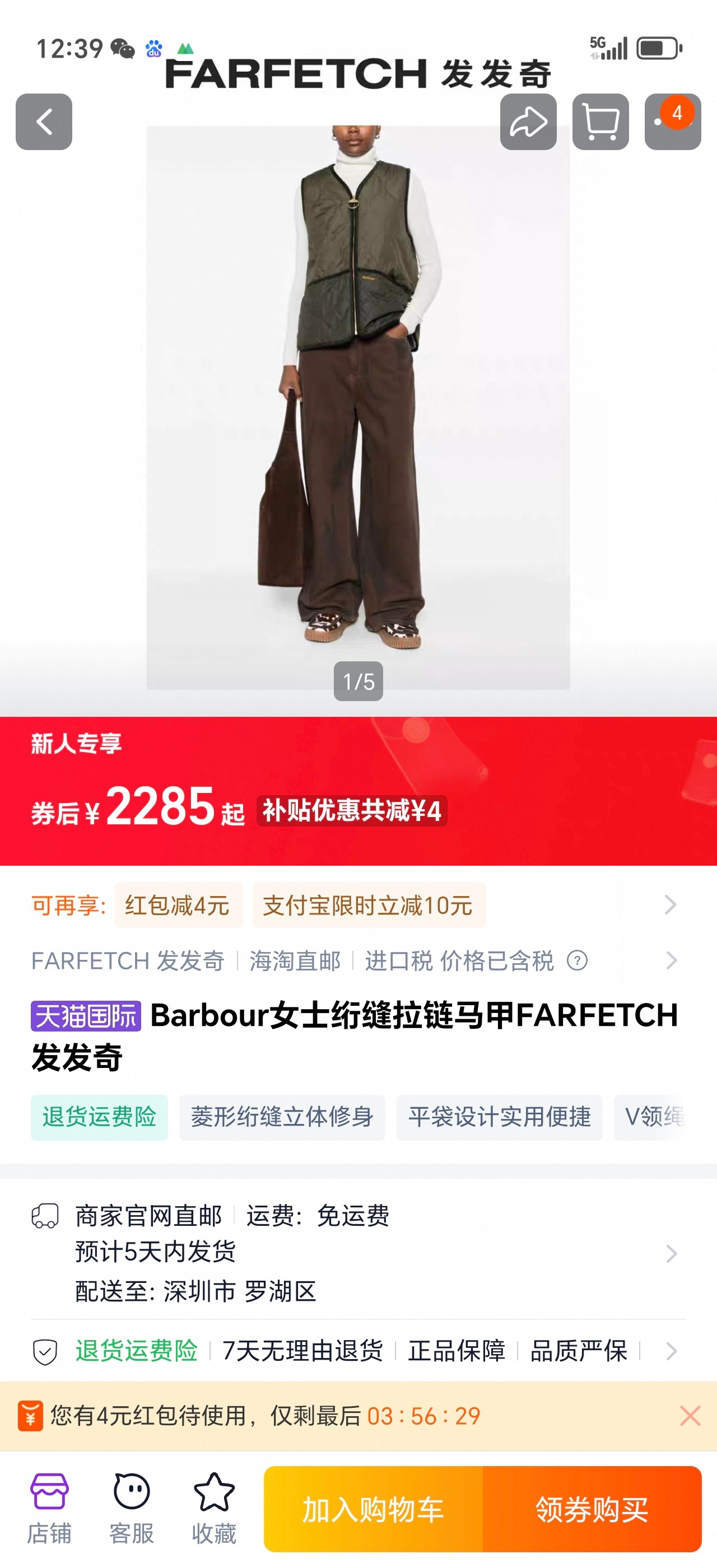
Task: Tap 领券购买 to buy with coupon
Action: pos(592,1510)
